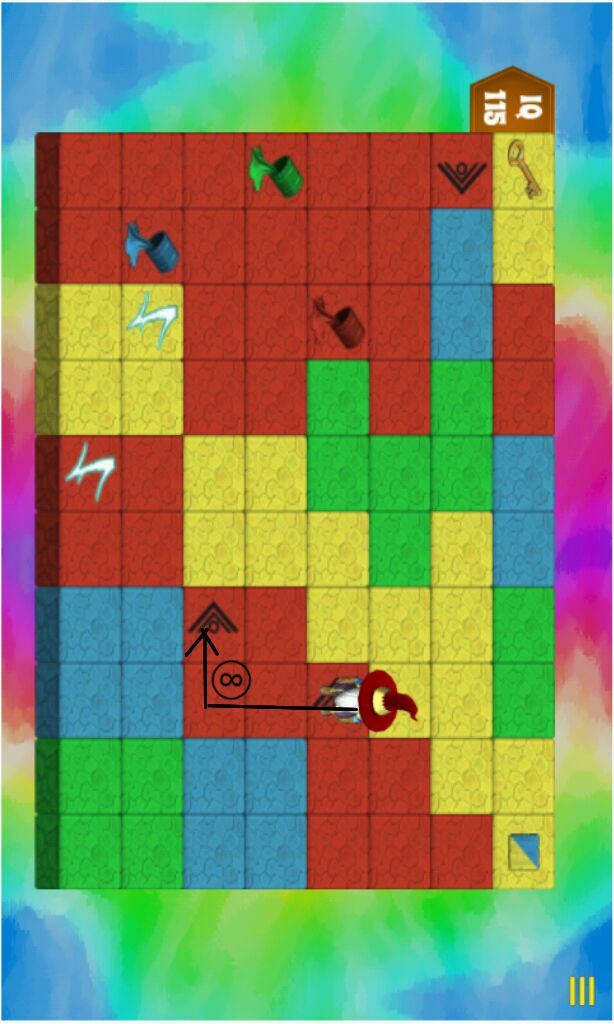Image resolution: width=614 pixels, height=1024 pixels.
Task: Select the red paint bucket tile
Action: (338, 322)
